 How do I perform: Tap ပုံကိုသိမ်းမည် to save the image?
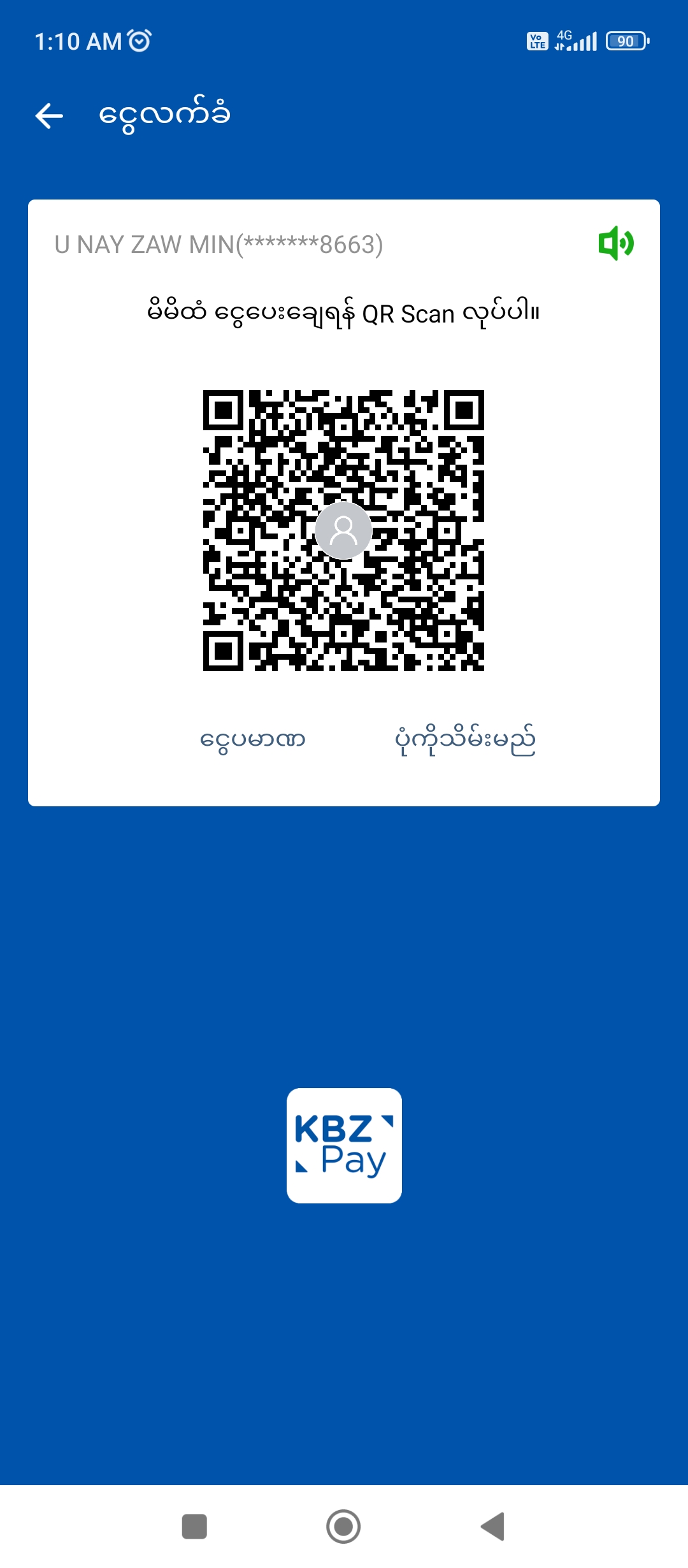click(465, 740)
